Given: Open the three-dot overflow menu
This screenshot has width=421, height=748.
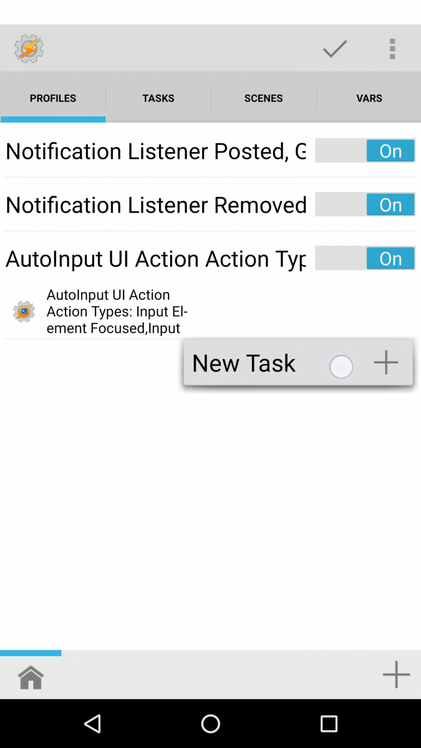Looking at the screenshot, I should pyautogui.click(x=392, y=49).
